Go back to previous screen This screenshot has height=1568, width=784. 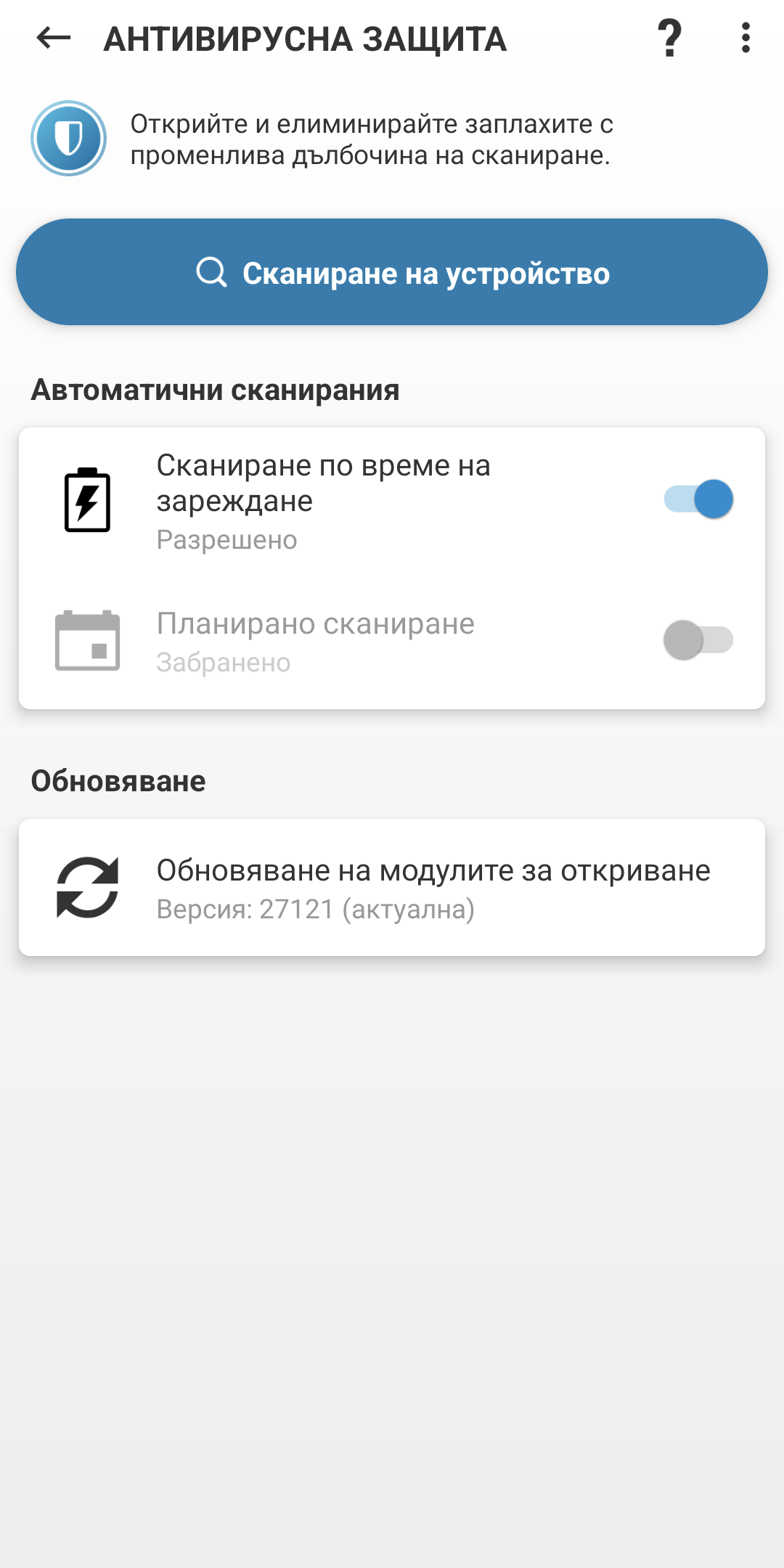[49, 38]
